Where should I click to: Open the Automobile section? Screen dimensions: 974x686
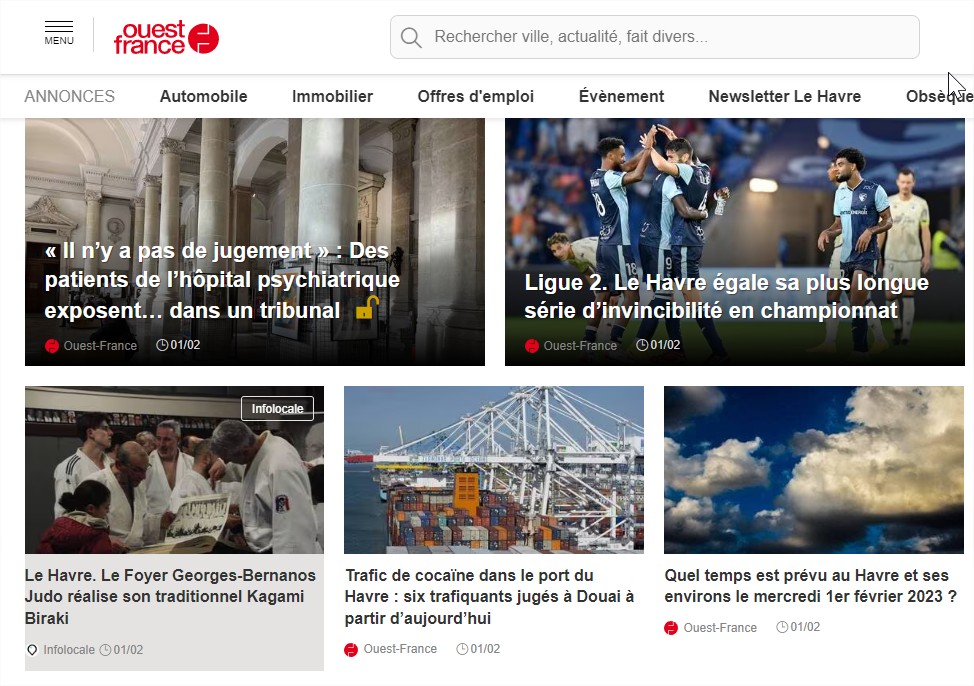pos(203,96)
